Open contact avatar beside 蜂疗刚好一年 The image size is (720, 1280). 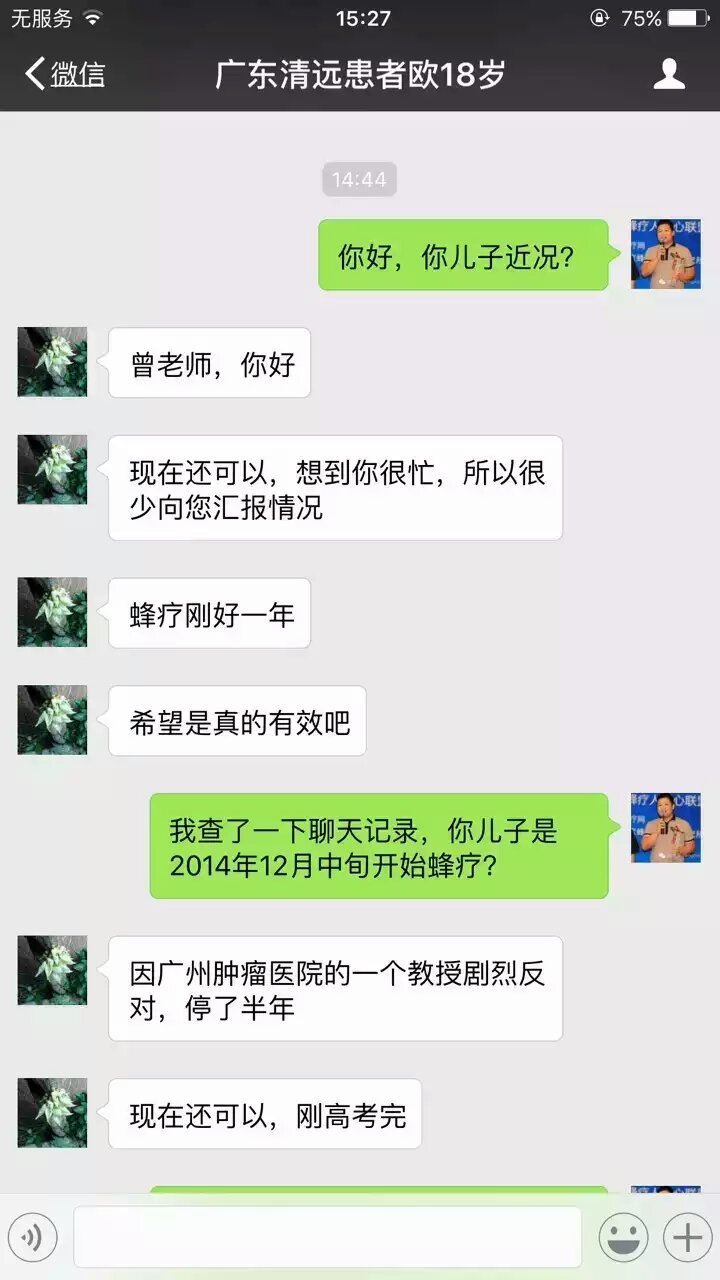[x=52, y=612]
